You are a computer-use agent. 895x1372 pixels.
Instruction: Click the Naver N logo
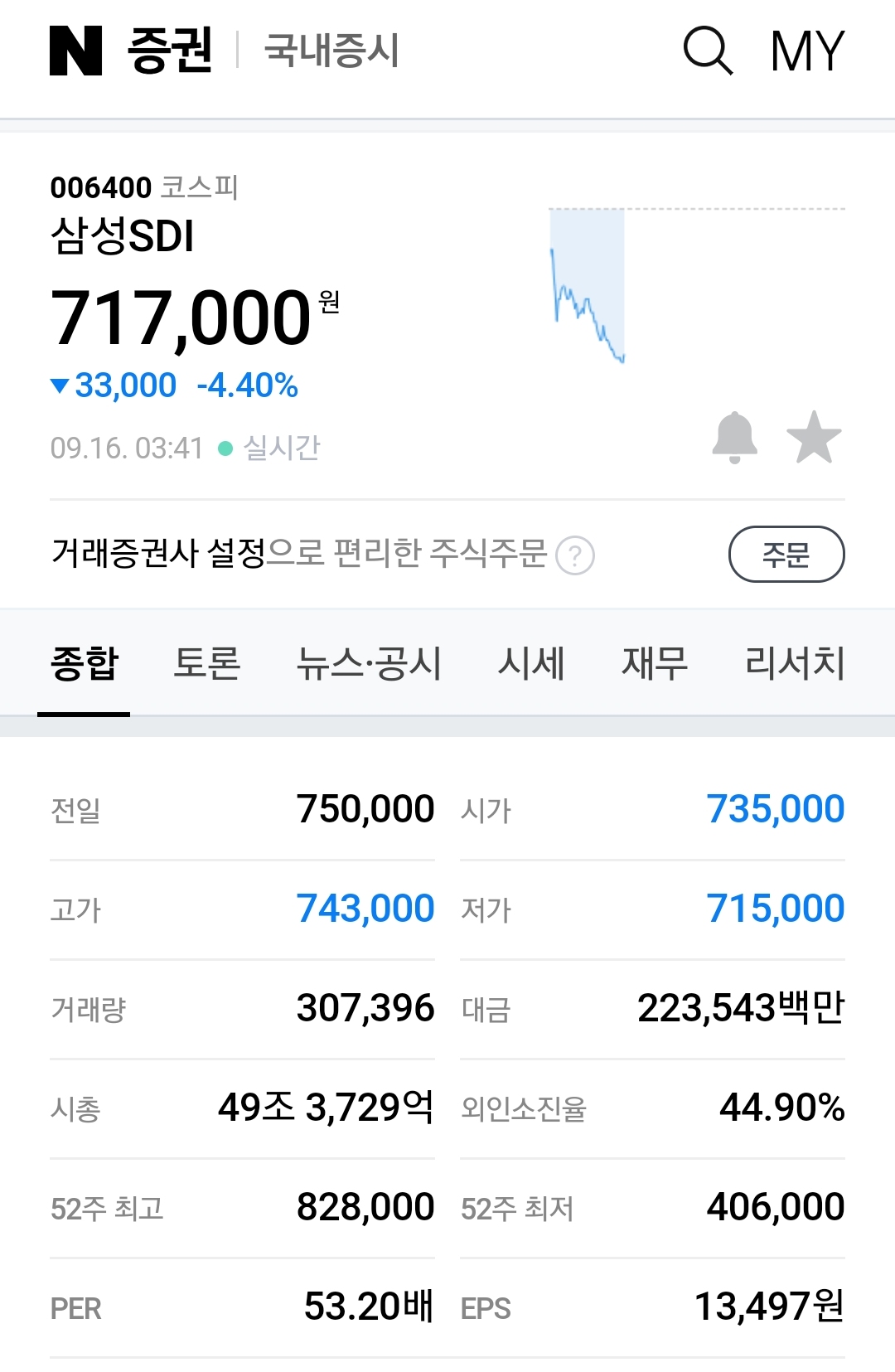pos(75,51)
